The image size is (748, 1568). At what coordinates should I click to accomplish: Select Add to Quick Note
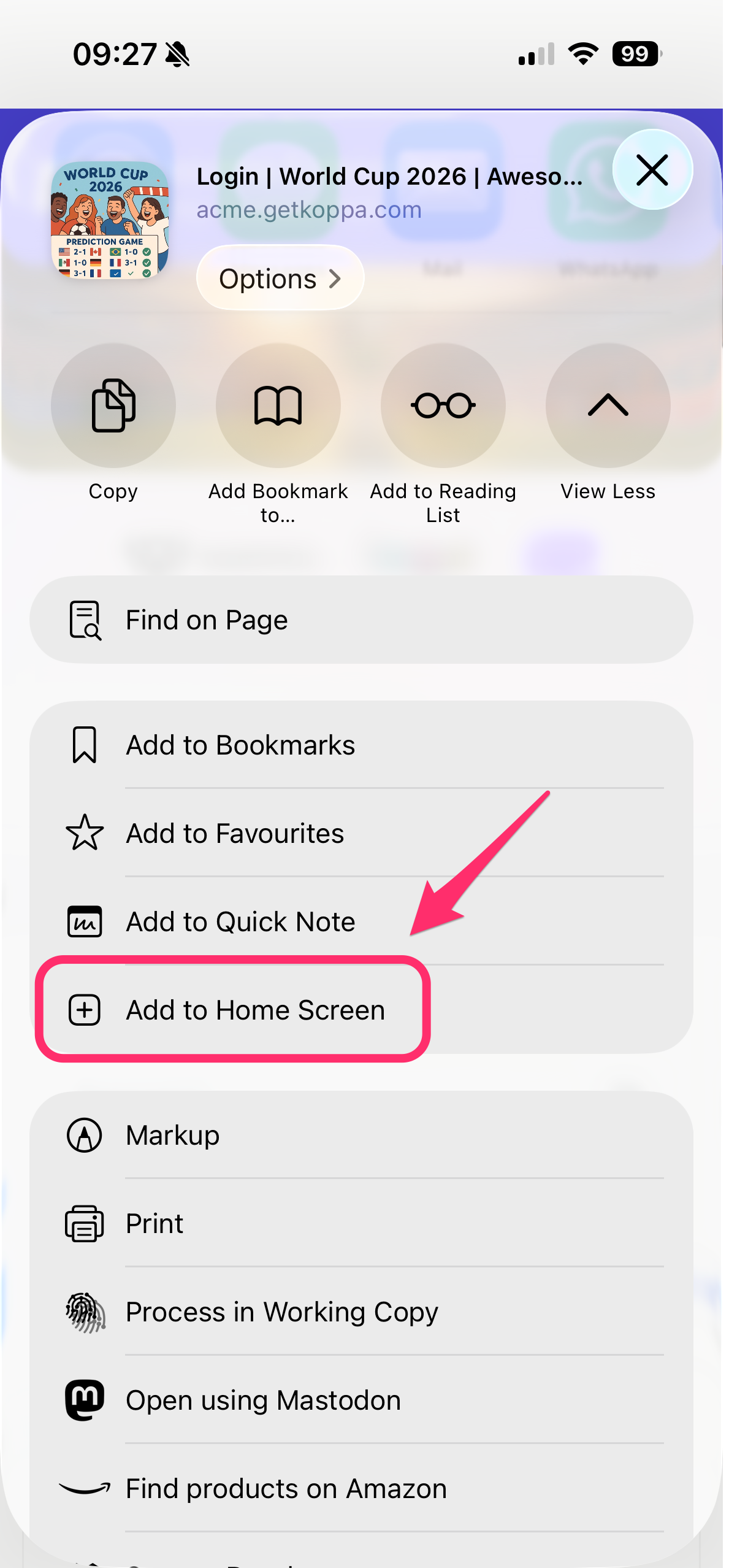[x=240, y=921]
